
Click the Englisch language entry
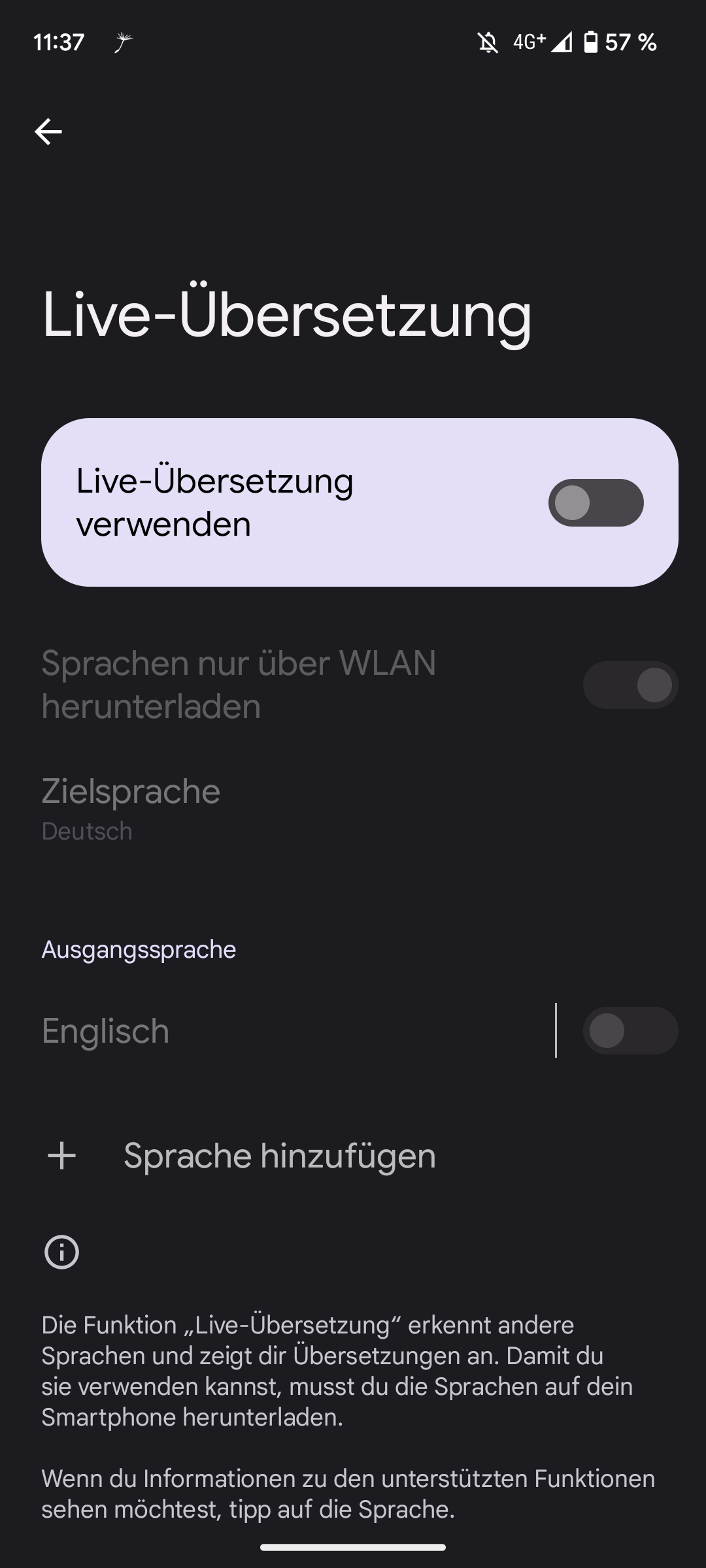pos(105,1030)
